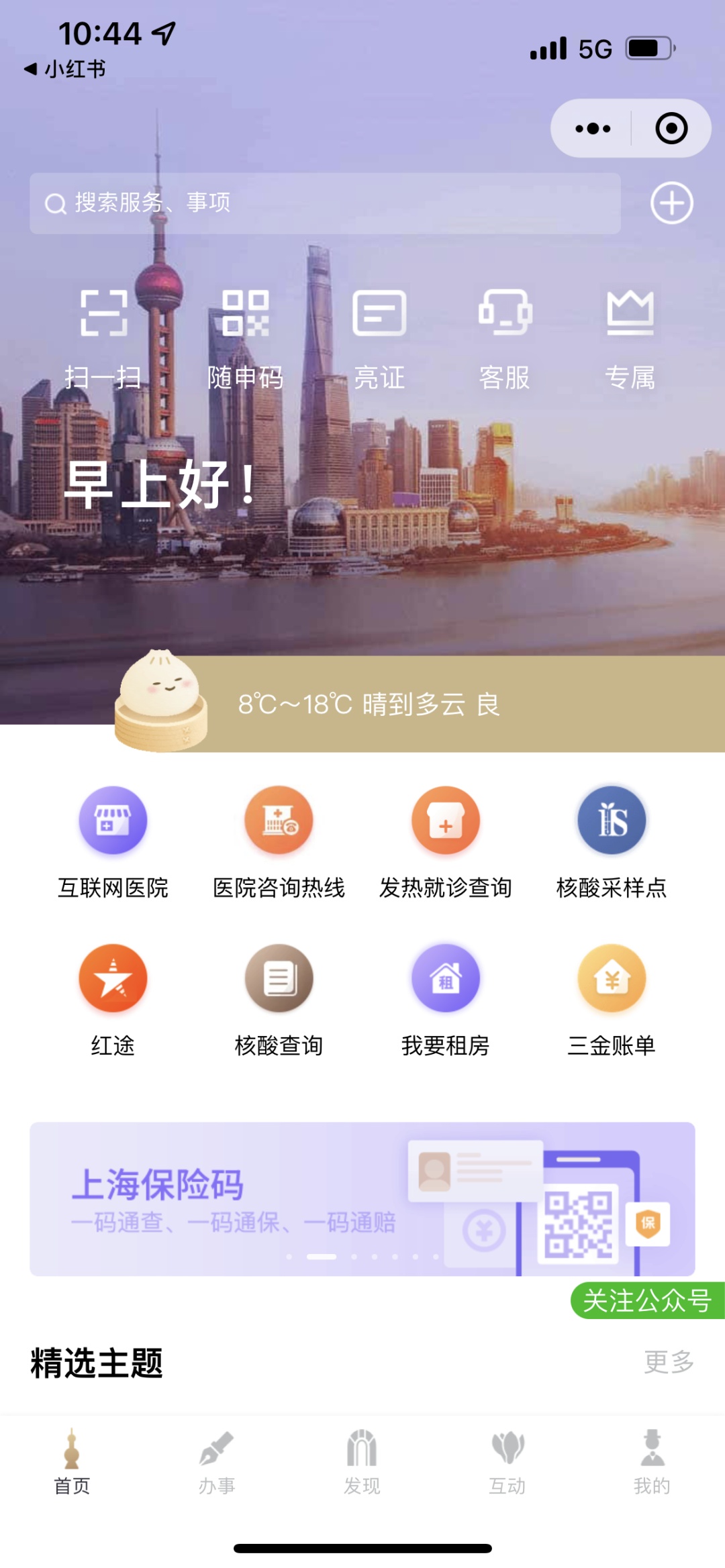The width and height of the screenshot is (725, 1568).
Task: View 三金账单 bill
Action: click(612, 1000)
